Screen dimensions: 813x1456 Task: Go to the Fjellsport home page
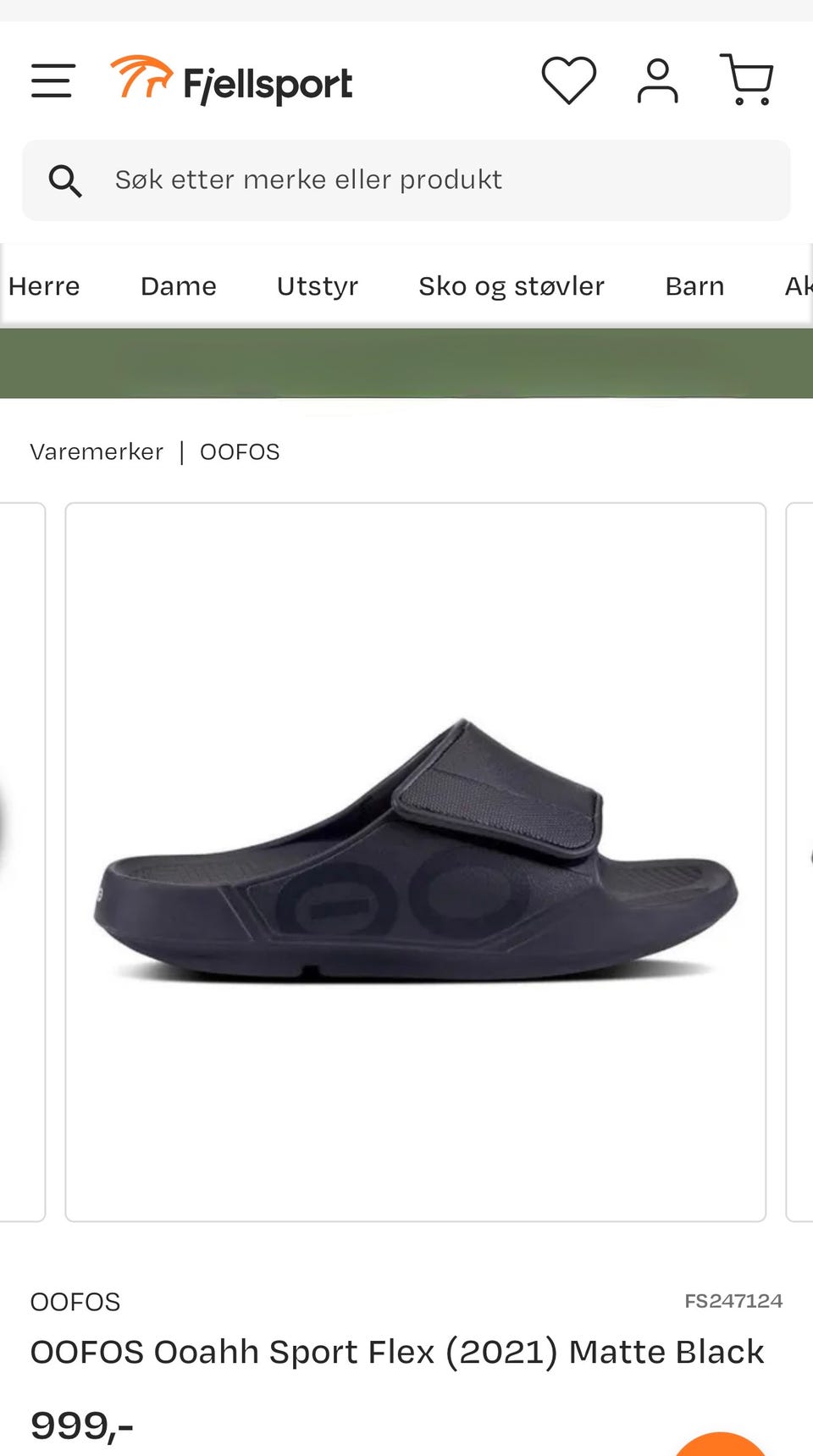231,80
